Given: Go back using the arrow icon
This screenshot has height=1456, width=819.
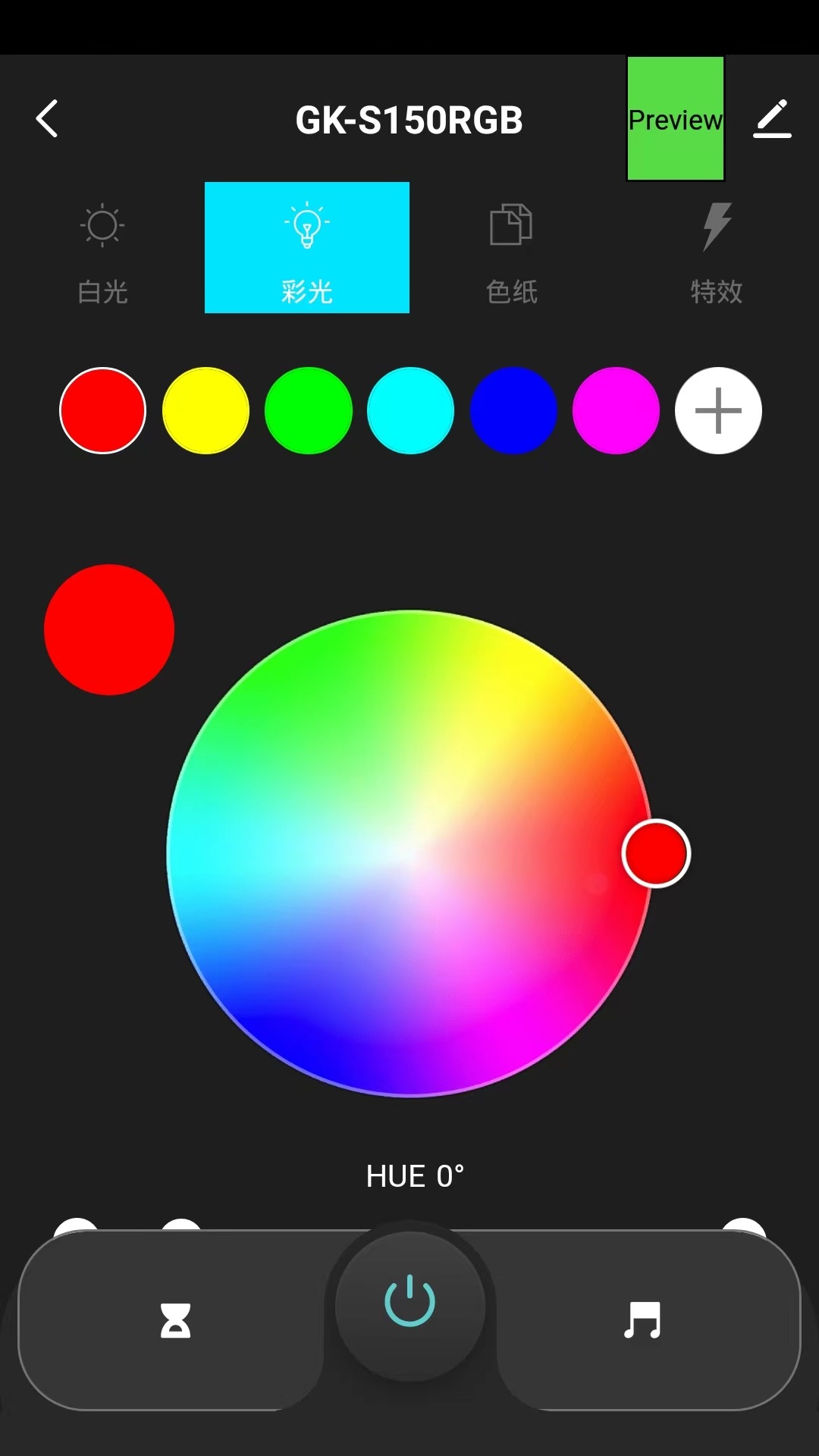Looking at the screenshot, I should (47, 119).
